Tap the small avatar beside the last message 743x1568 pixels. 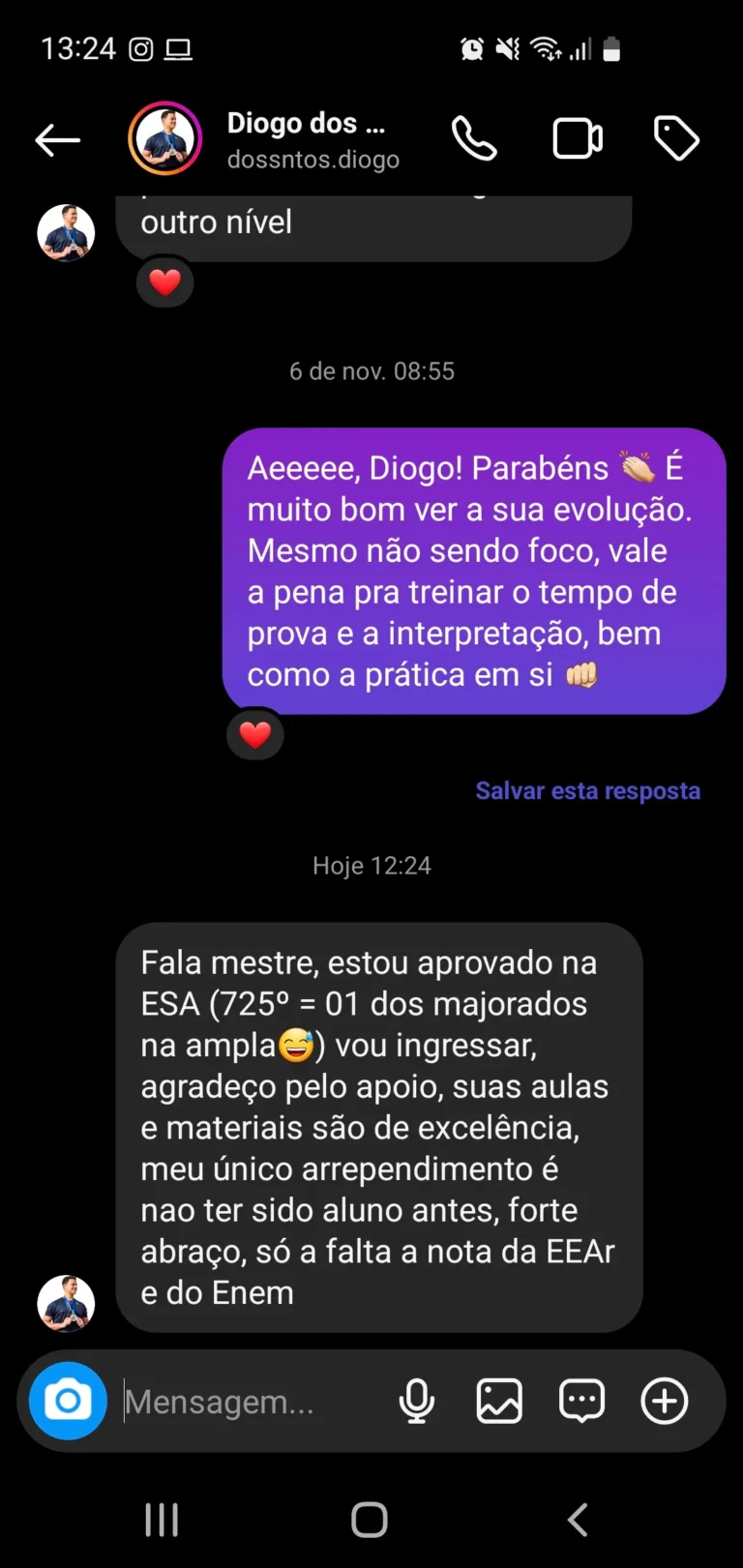[66, 1303]
